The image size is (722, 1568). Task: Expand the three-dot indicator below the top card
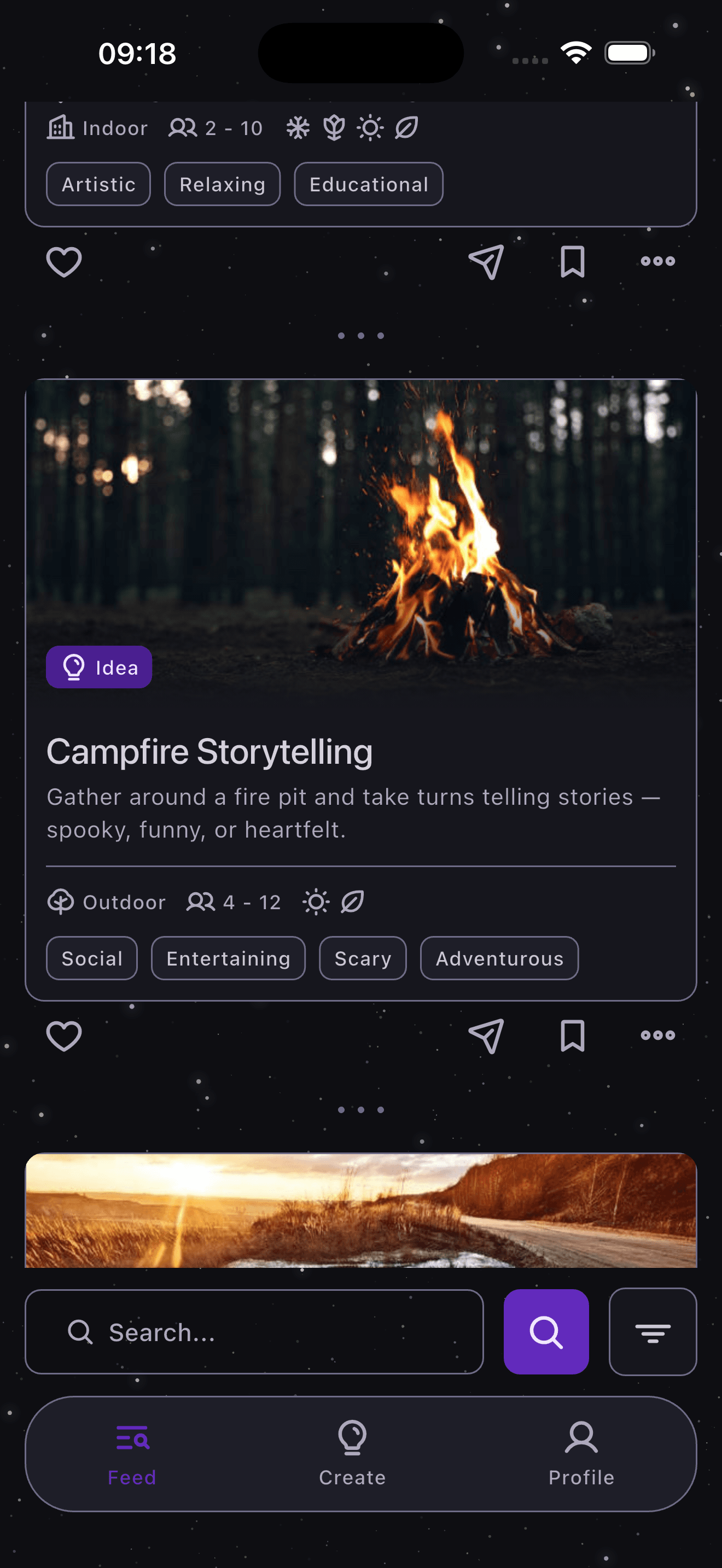point(360,335)
